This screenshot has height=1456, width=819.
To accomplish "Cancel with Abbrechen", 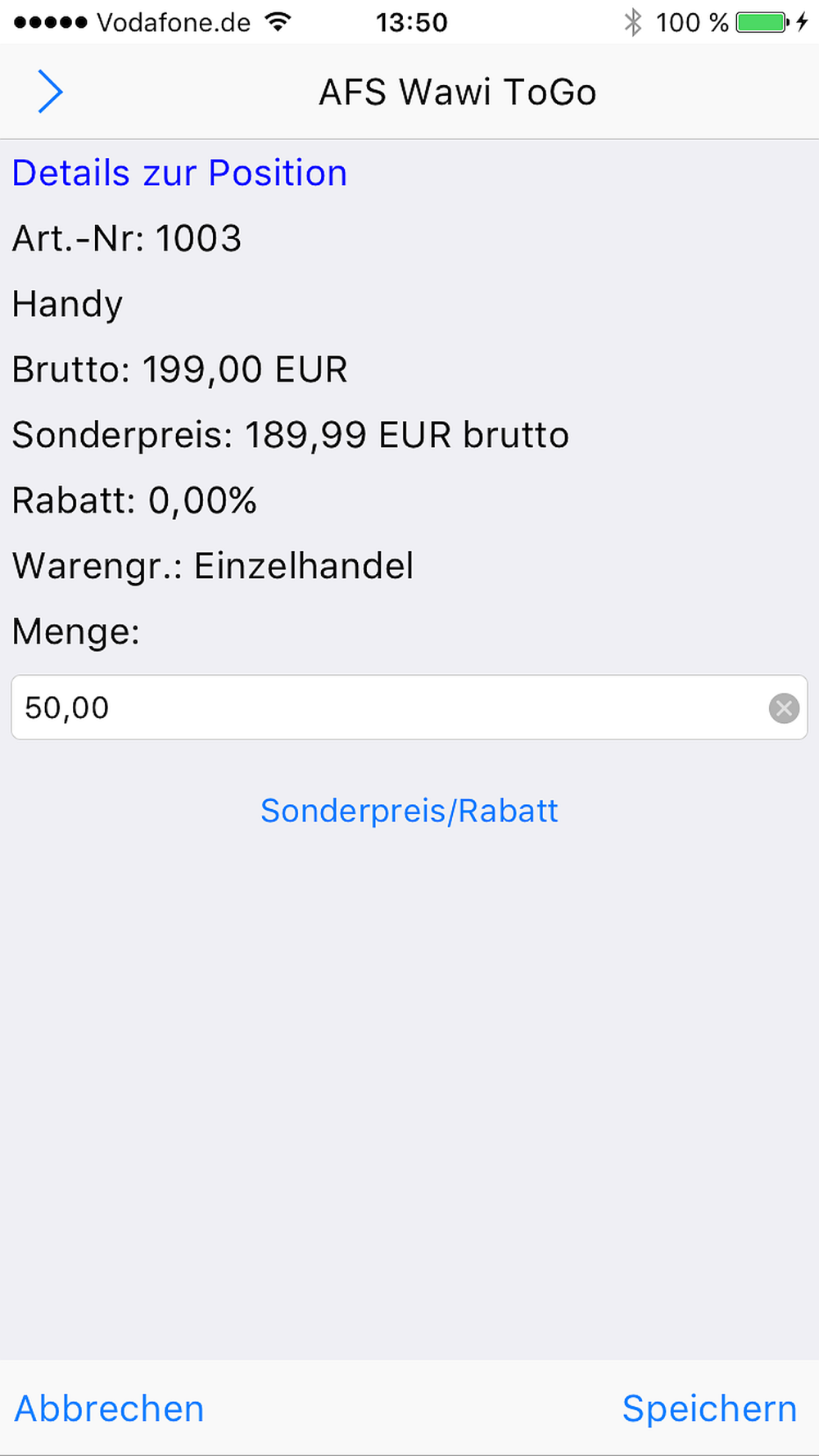I will (109, 1409).
